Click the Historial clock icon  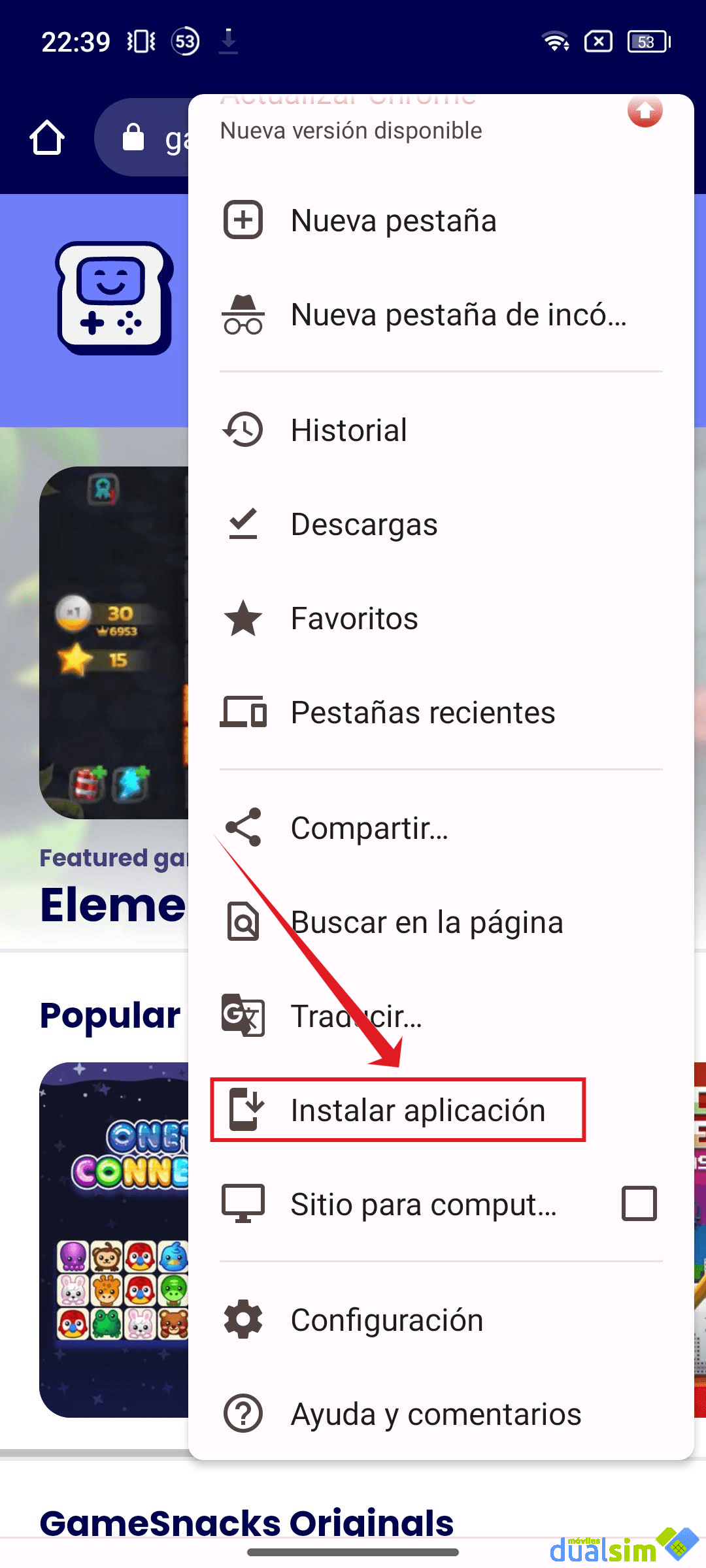click(243, 429)
